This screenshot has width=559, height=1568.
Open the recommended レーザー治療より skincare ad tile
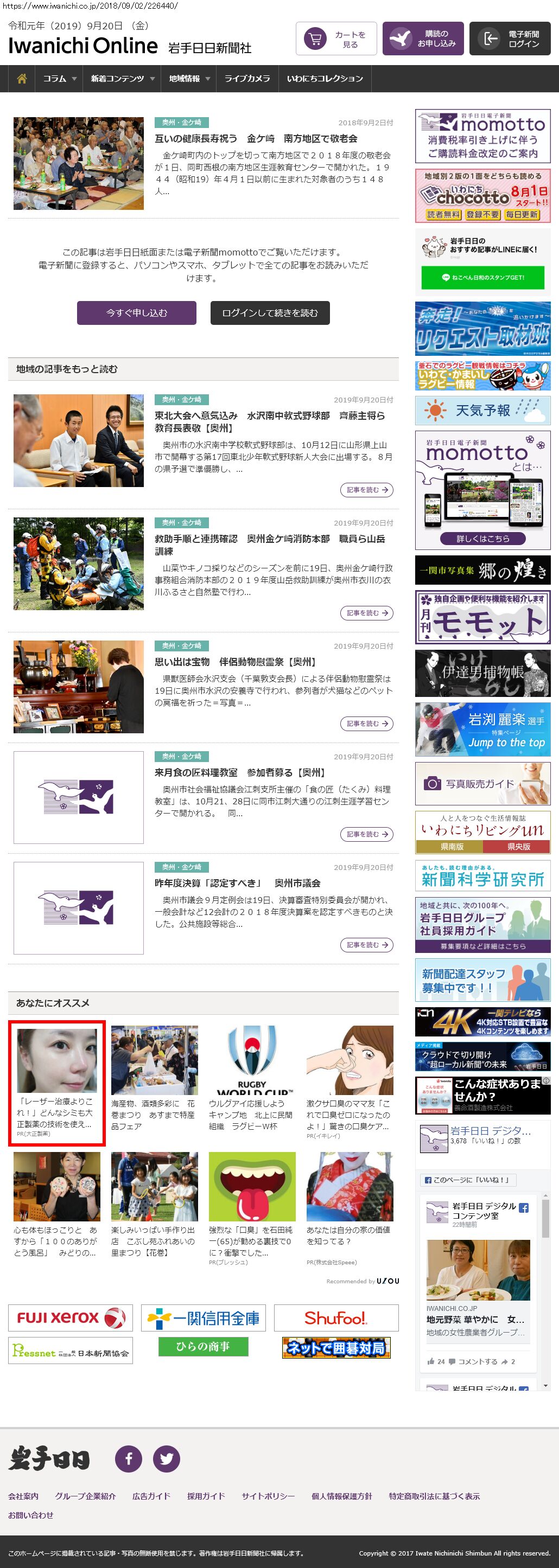(56, 1083)
